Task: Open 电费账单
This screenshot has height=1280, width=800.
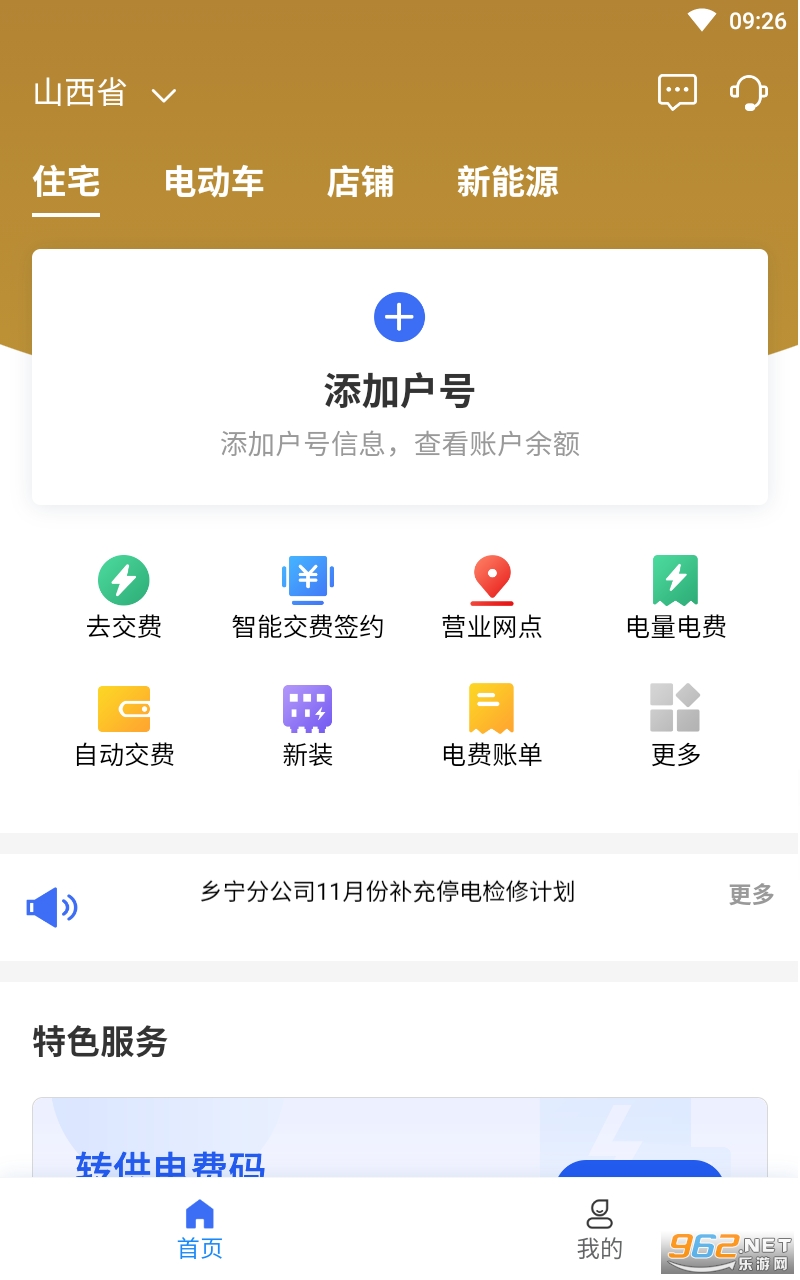Action: [492, 726]
